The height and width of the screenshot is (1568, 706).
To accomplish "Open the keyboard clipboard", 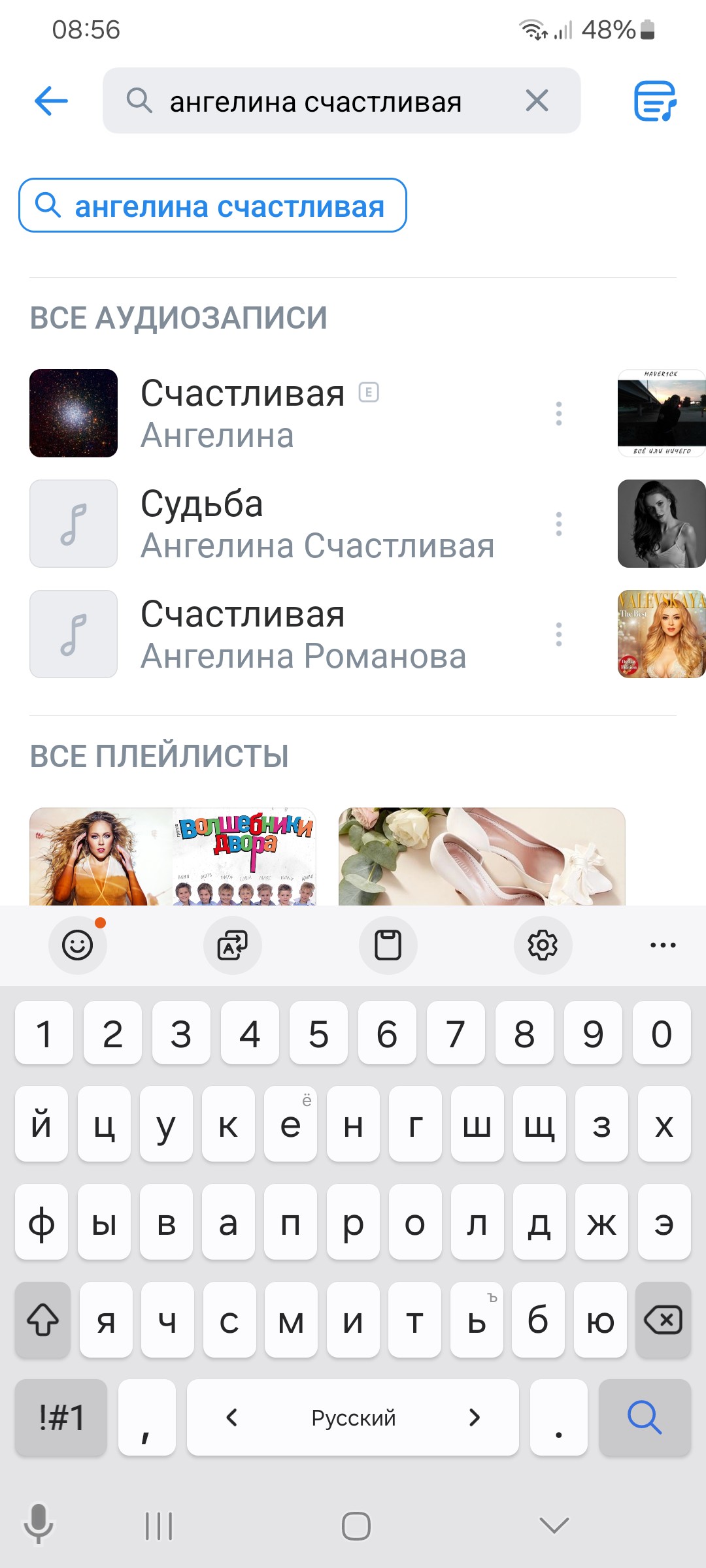I will [388, 945].
